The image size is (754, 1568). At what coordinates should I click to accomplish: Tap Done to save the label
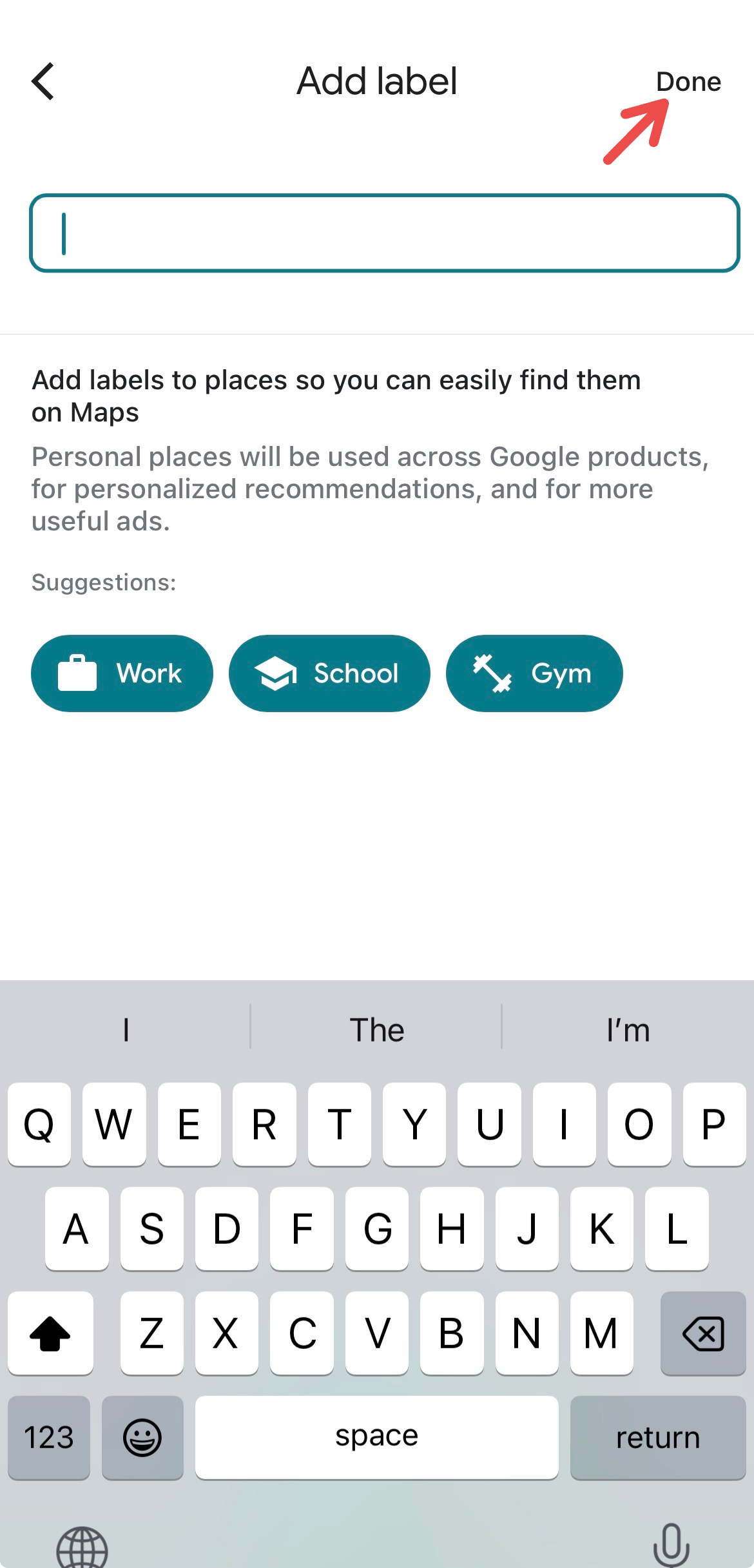[689, 81]
